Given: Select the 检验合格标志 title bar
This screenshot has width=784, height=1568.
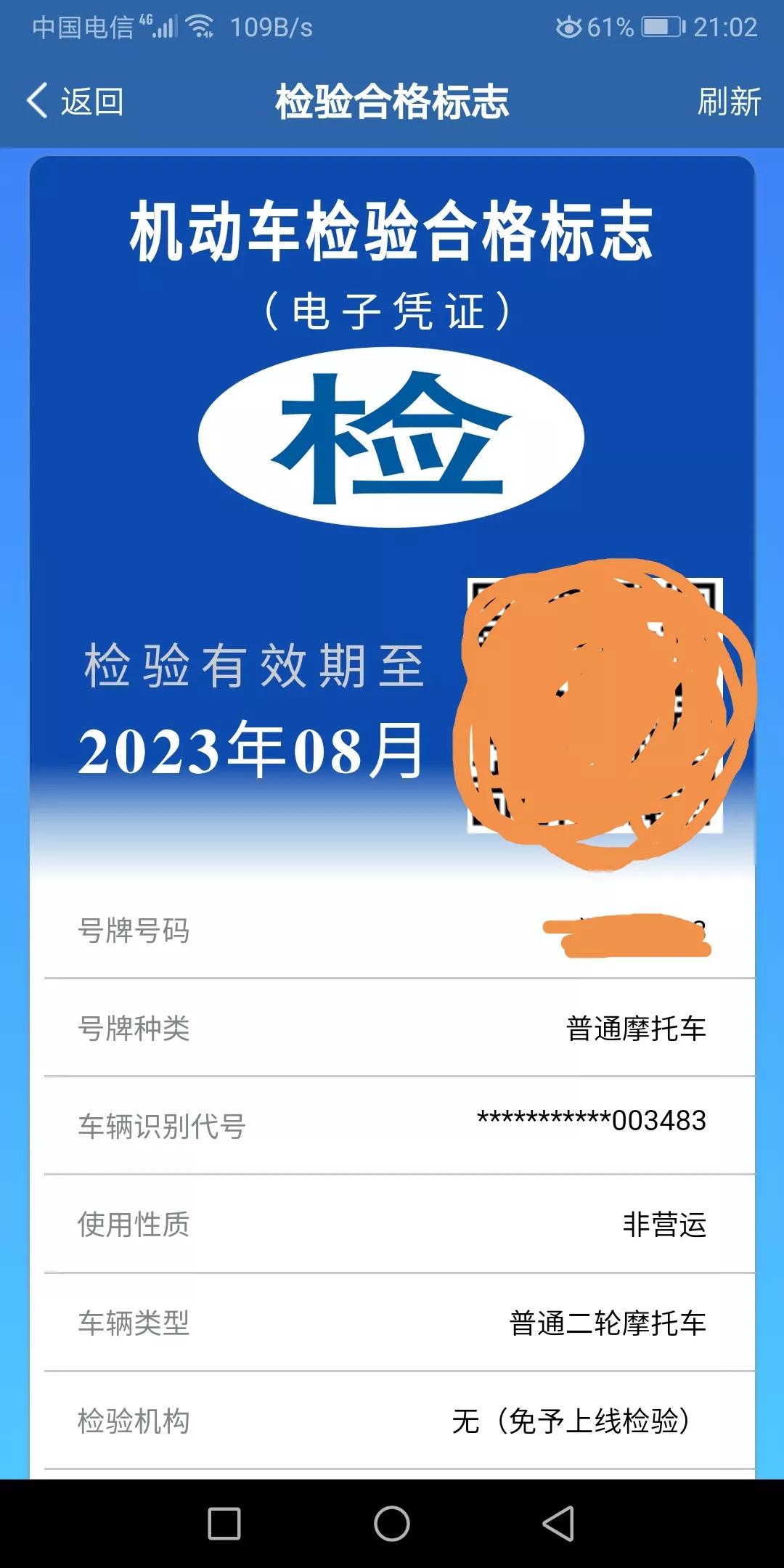Looking at the screenshot, I should [x=392, y=102].
